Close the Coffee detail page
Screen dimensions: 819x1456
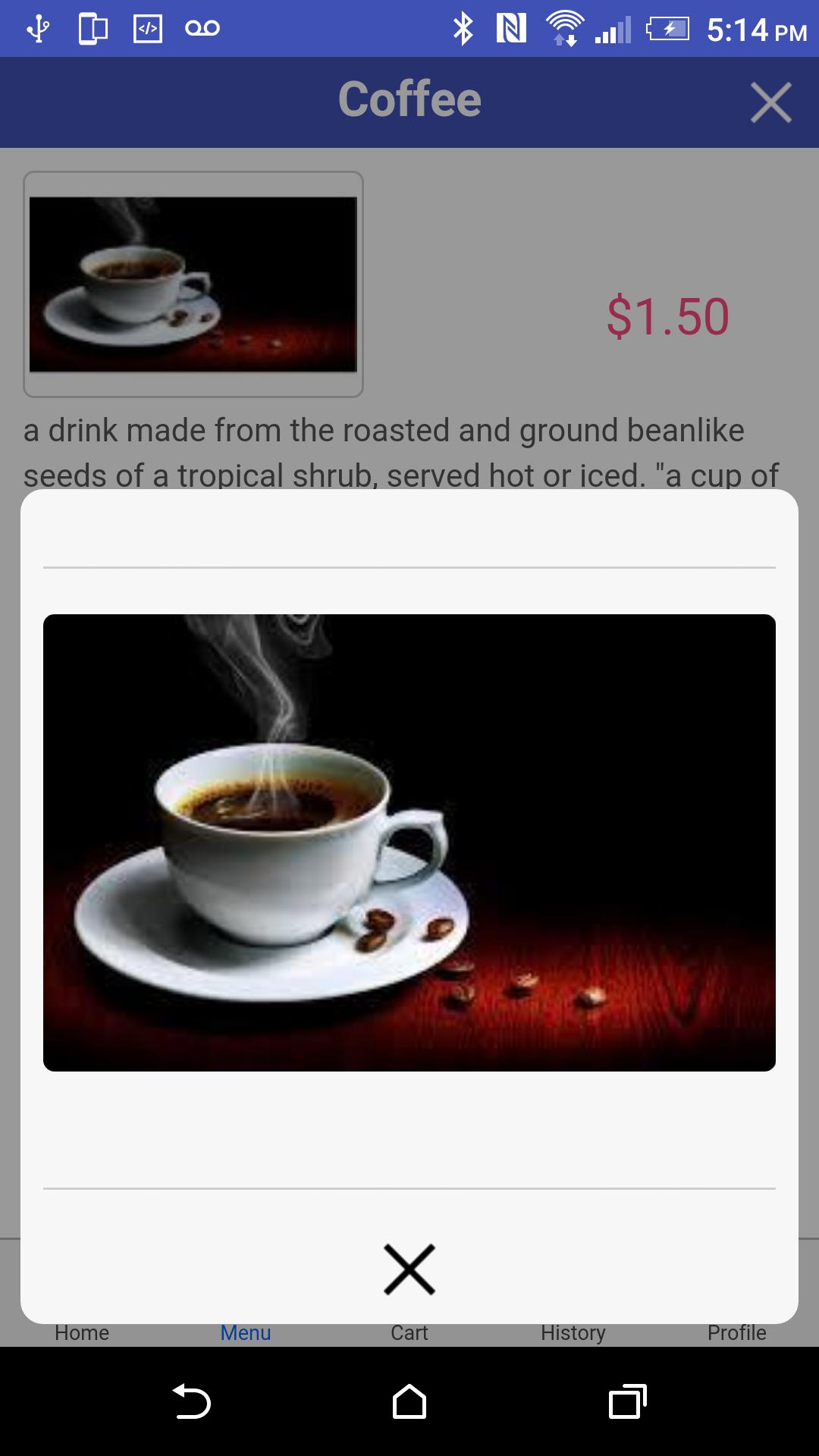click(x=770, y=102)
